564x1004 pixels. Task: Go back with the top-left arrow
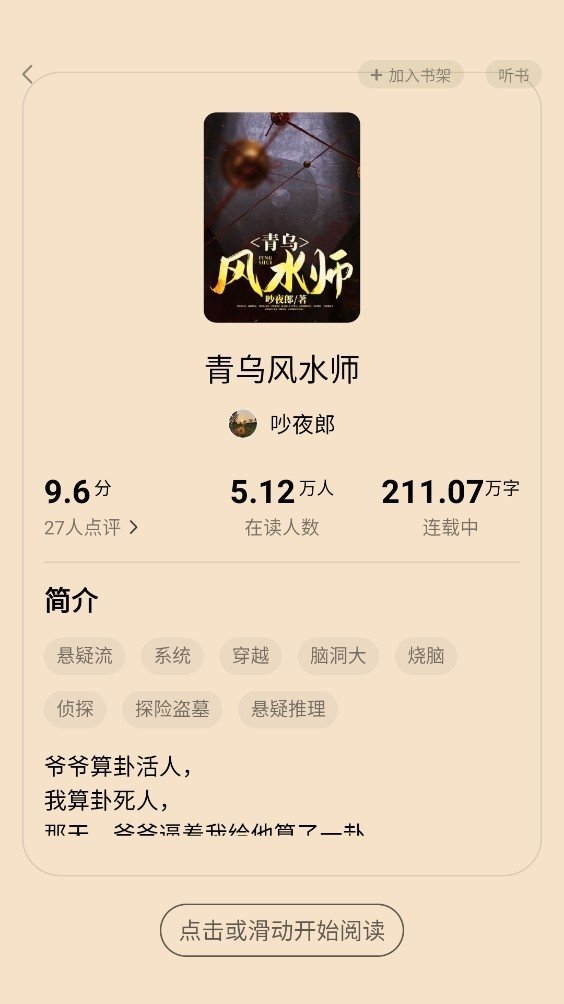pos(27,75)
